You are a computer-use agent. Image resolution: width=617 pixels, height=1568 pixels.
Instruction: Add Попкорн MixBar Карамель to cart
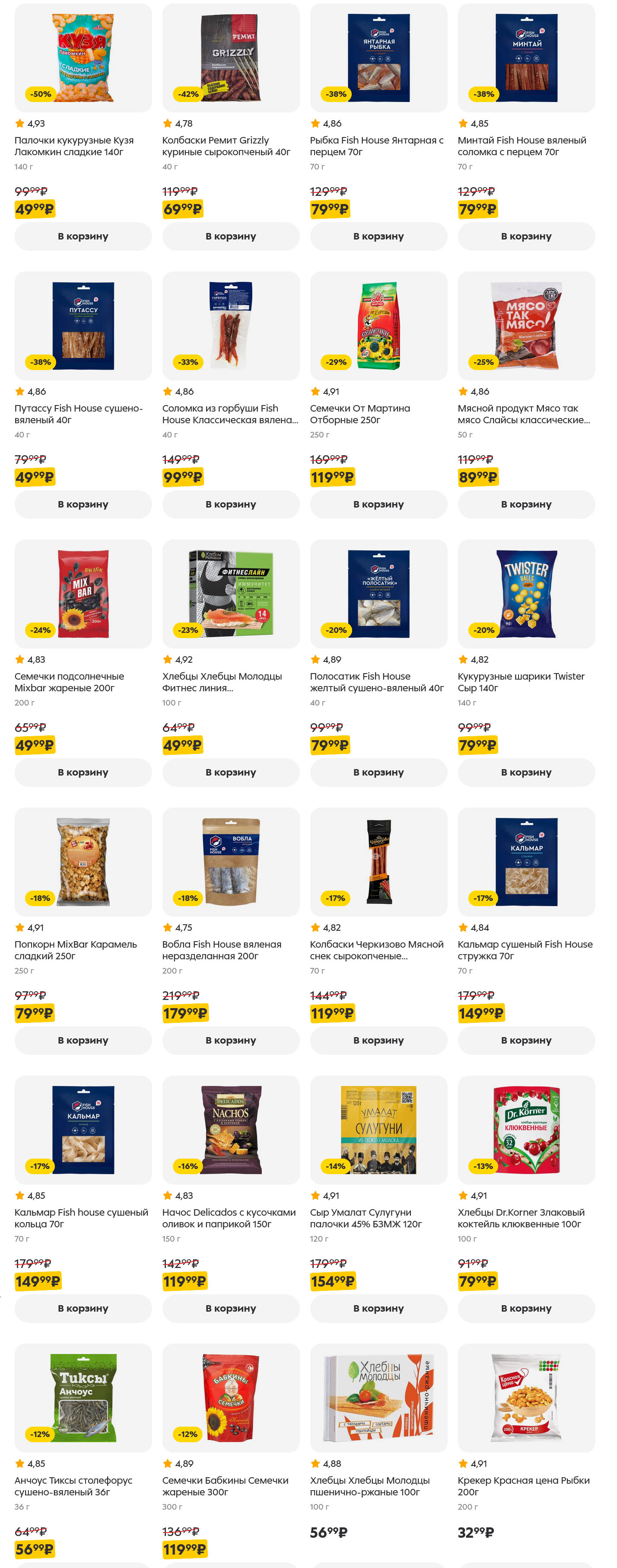83,1040
